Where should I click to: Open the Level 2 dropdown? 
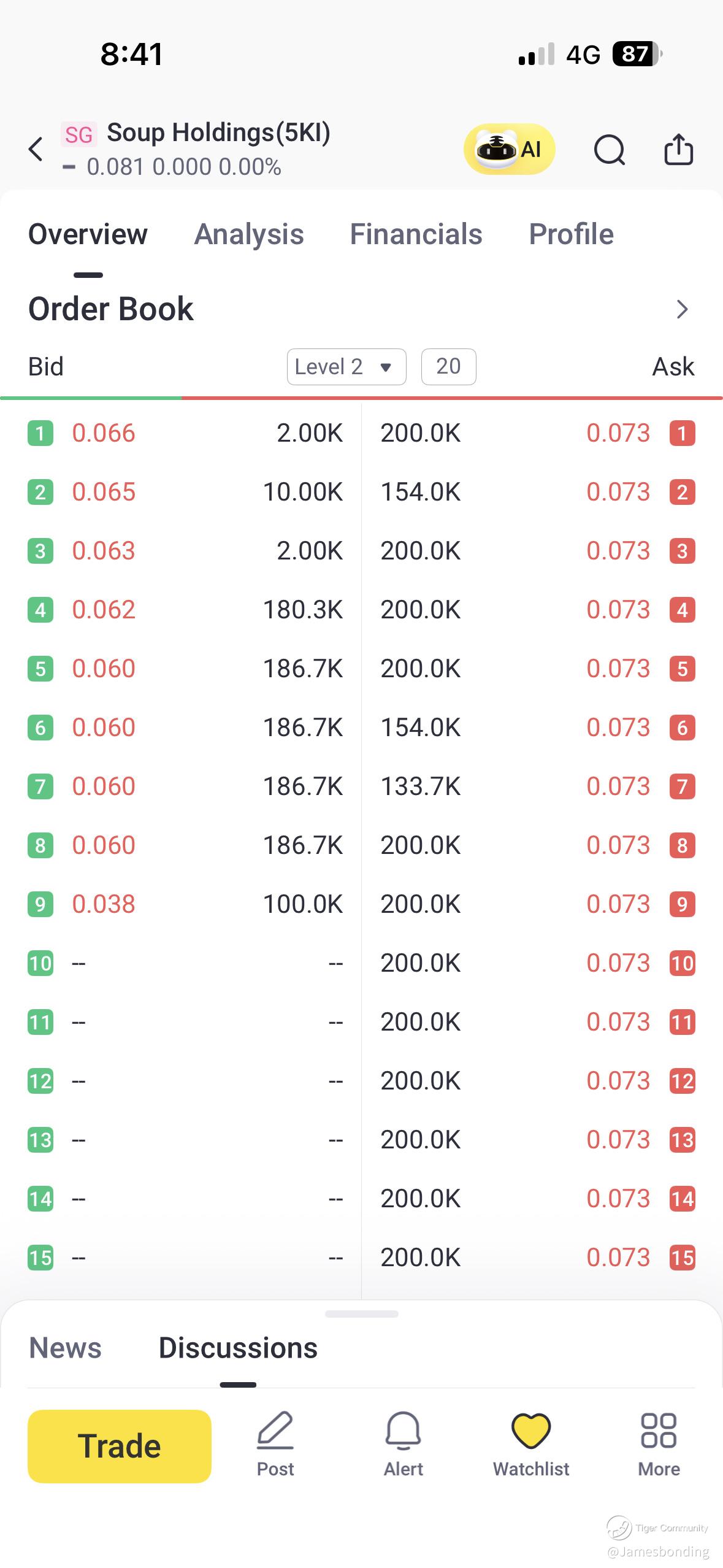point(346,367)
